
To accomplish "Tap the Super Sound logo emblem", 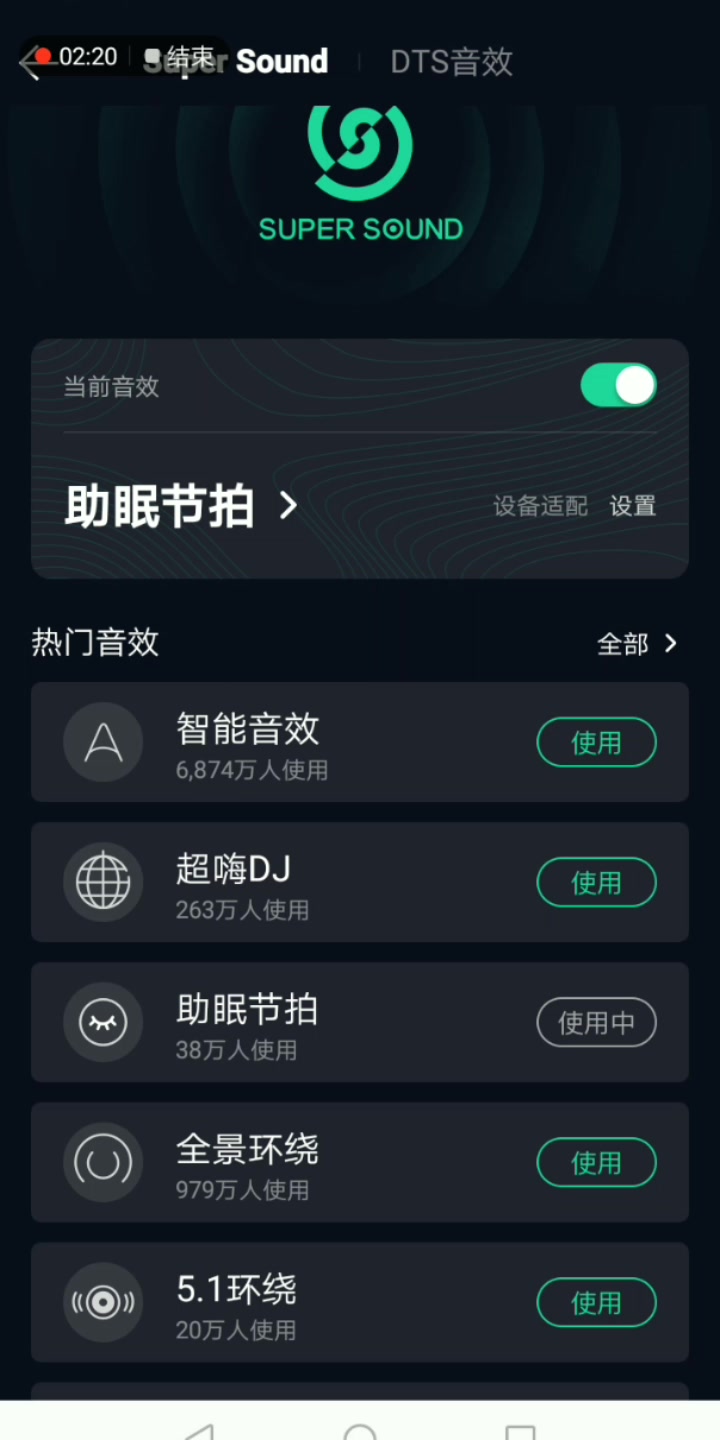I will click(x=360, y=150).
